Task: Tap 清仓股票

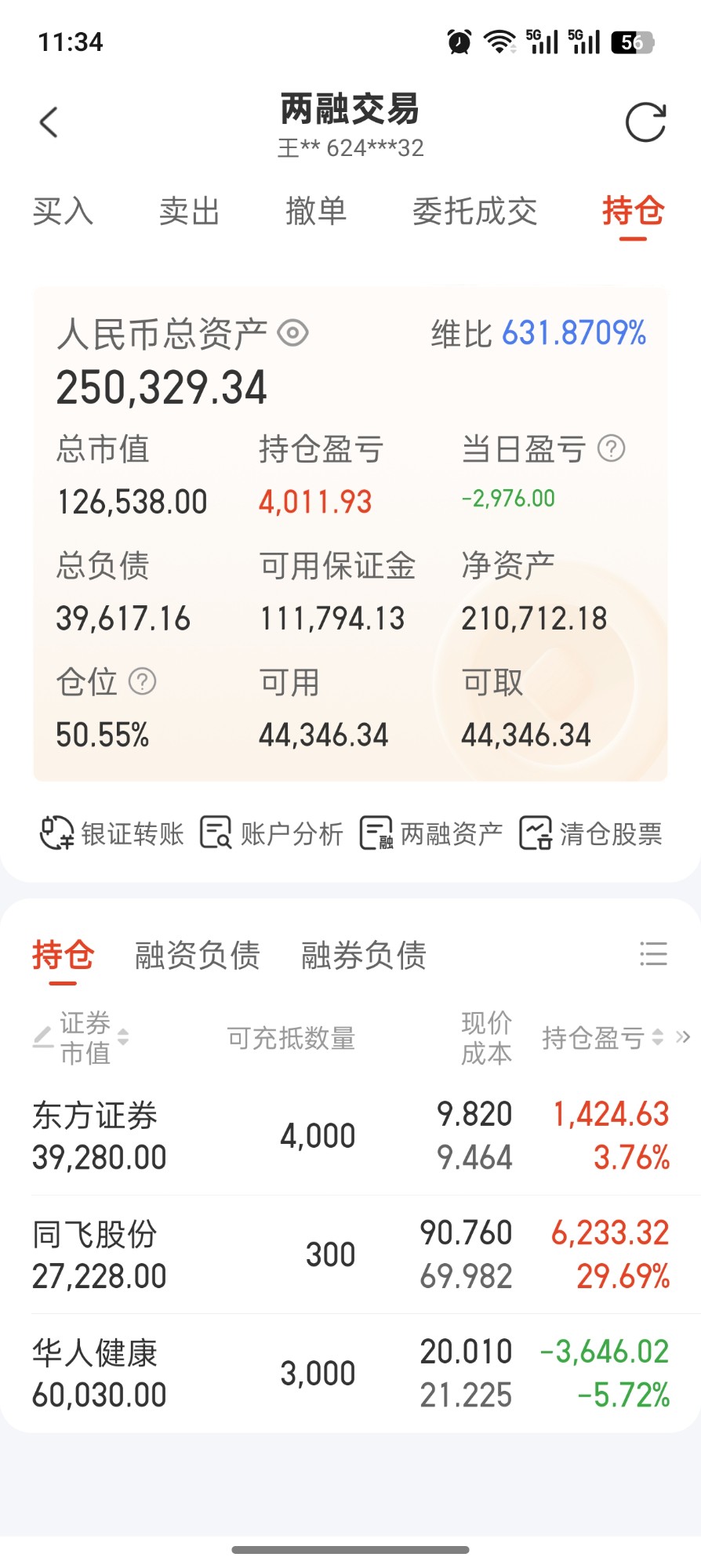Action: pos(591,833)
